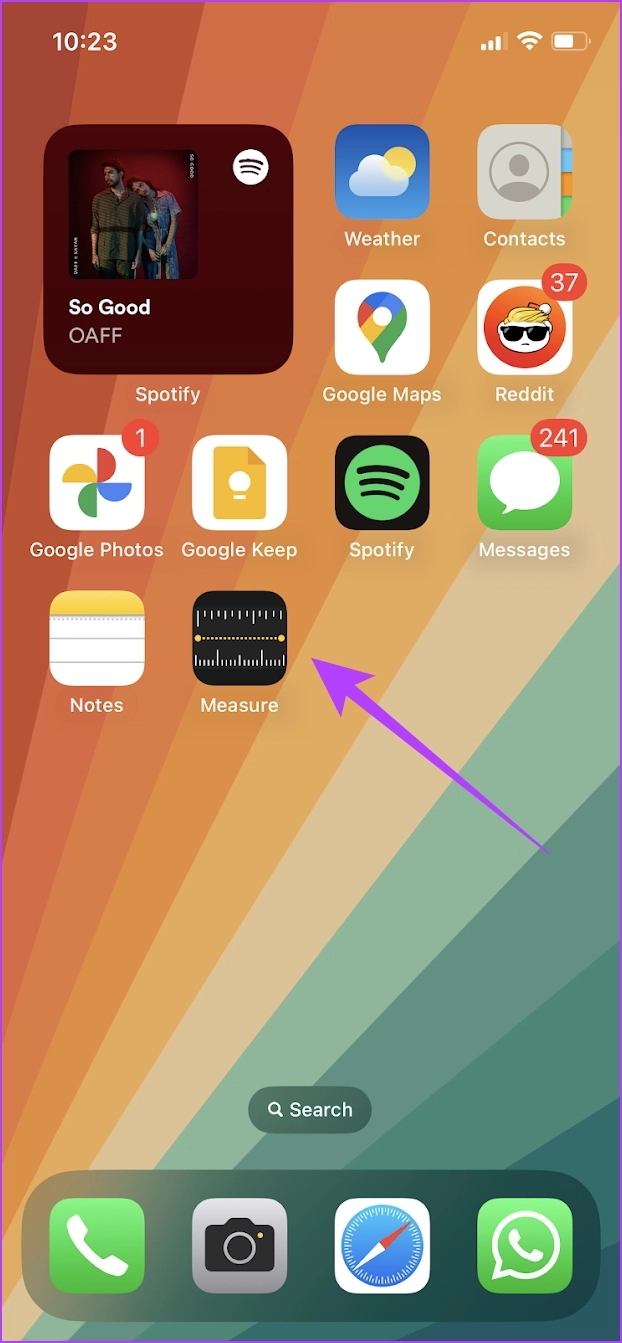The height and width of the screenshot is (1343, 622).
Task: Open the Spotify widget playing So Good
Action: (168, 249)
